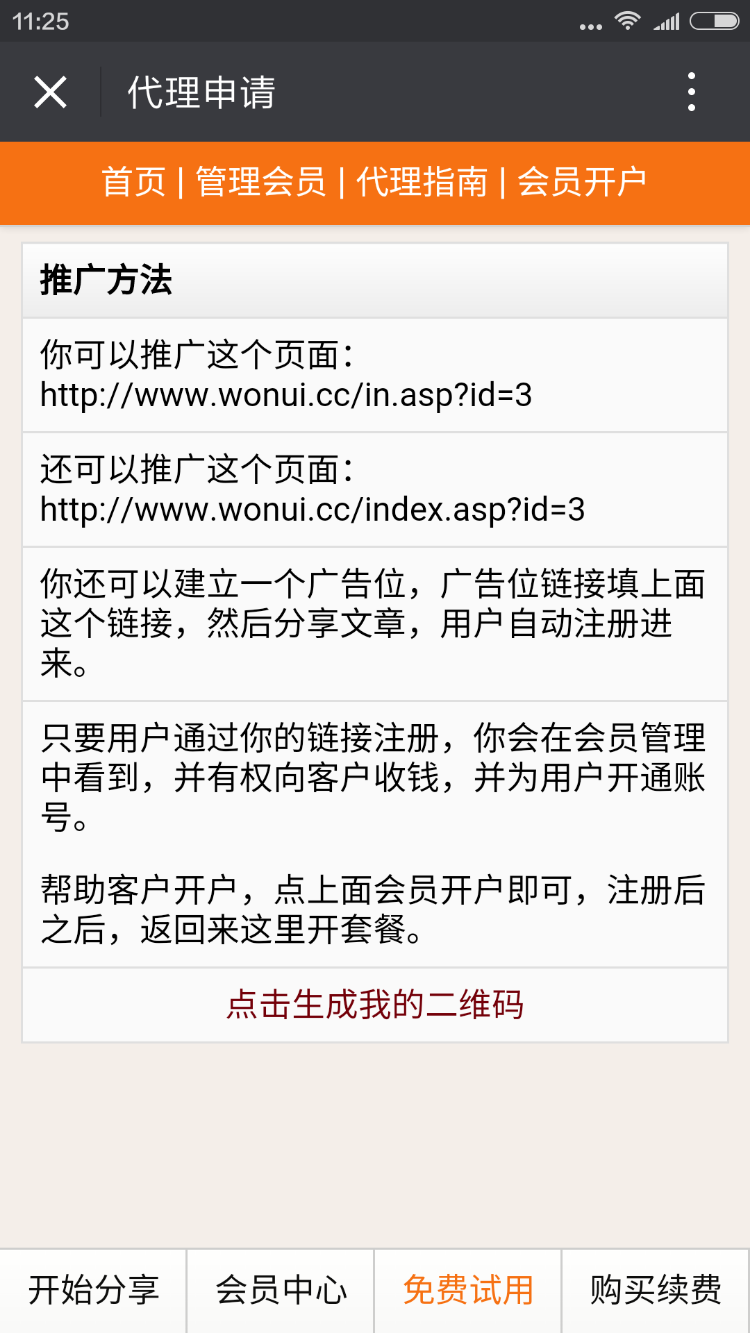Select the highlighted 免费试用 tab

coord(466,1290)
